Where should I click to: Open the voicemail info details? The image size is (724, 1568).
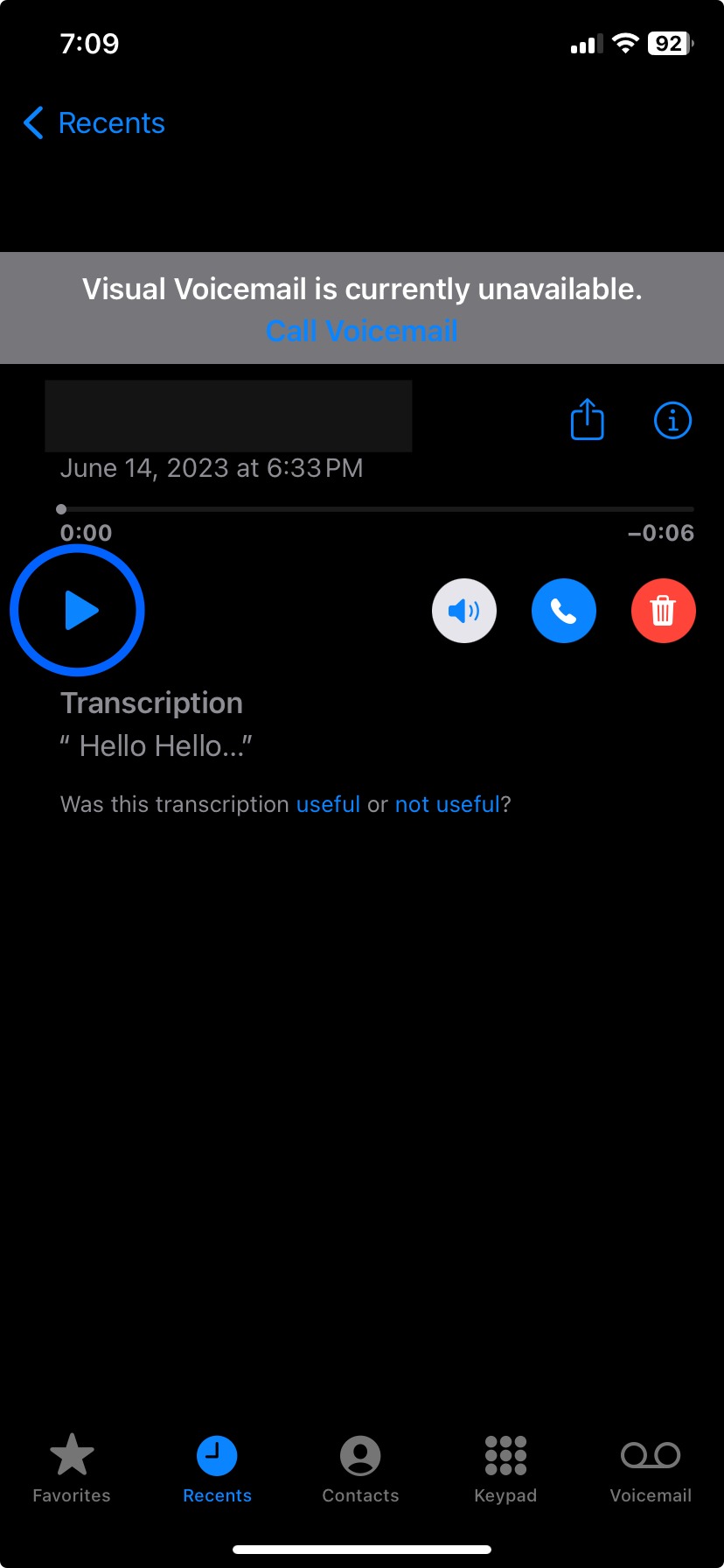pos(672,421)
